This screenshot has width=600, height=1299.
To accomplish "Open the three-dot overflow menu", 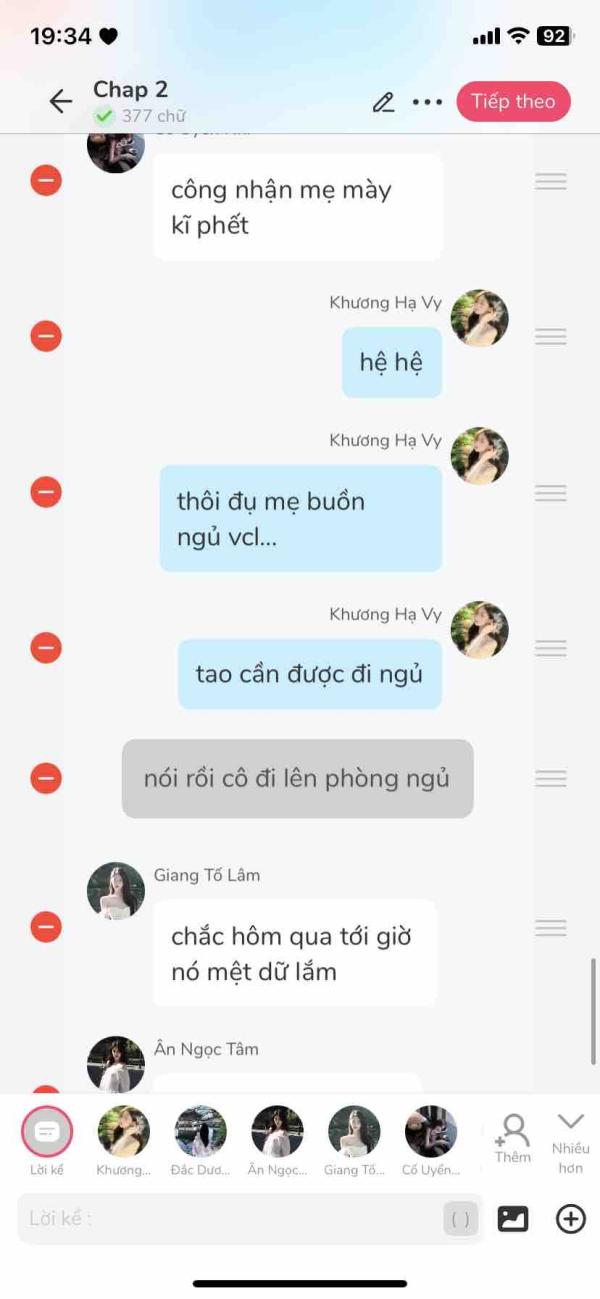I will 427,102.
